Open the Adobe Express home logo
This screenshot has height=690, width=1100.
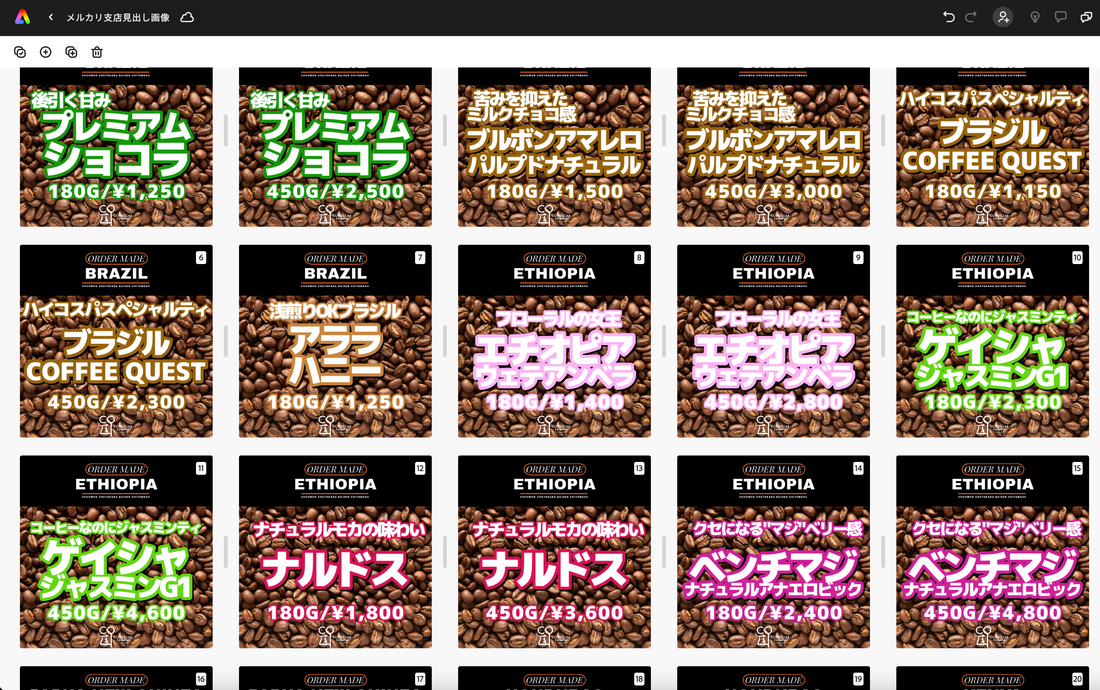pos(22,17)
